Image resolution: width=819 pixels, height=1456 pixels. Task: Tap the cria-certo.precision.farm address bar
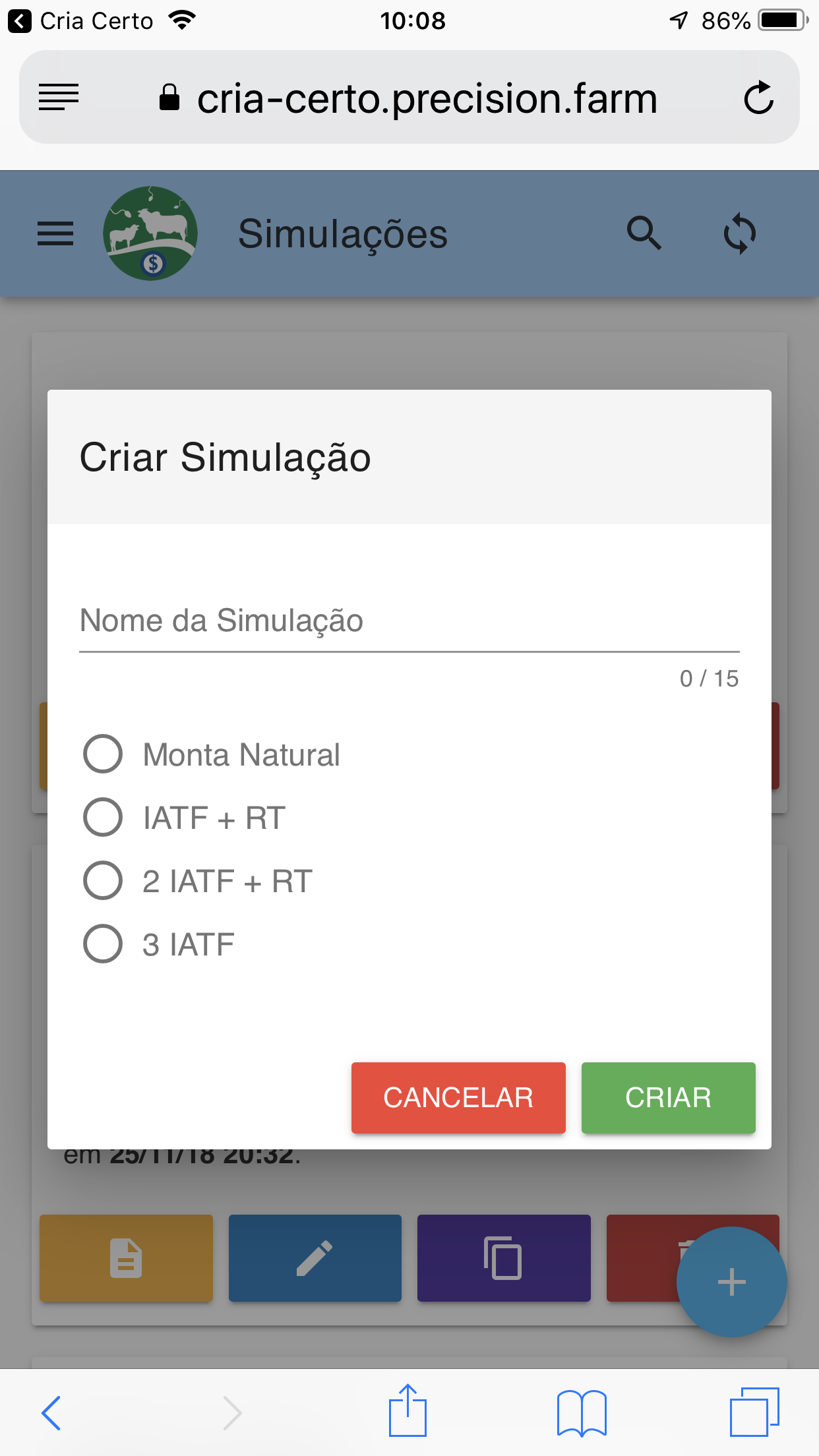tap(409, 98)
